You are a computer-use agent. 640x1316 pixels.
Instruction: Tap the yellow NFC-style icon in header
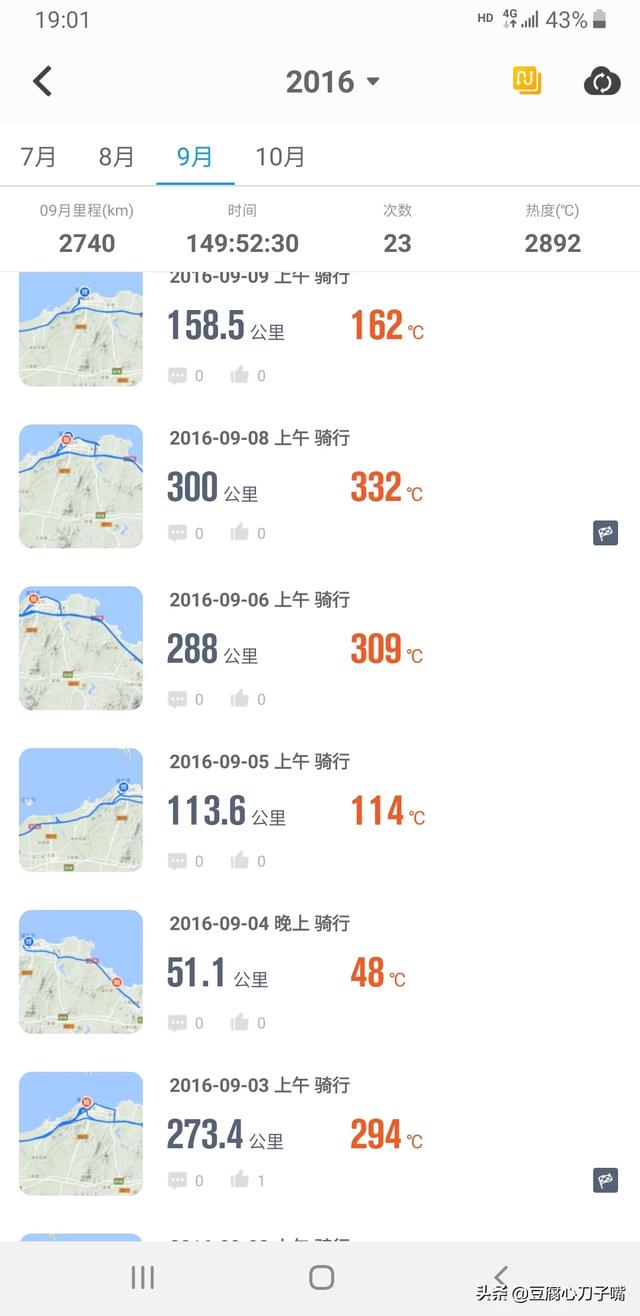point(527,81)
